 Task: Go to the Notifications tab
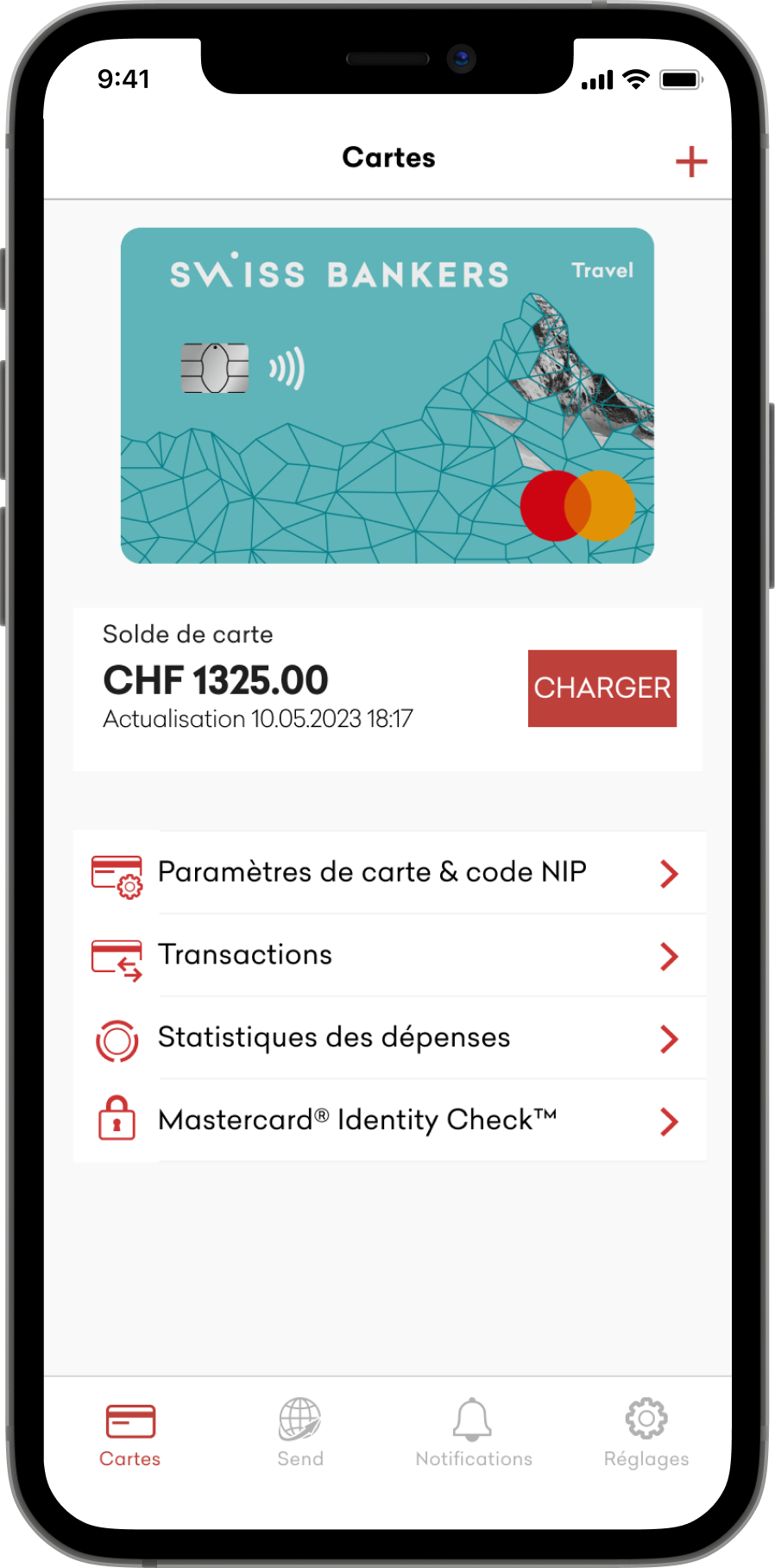473,1434
